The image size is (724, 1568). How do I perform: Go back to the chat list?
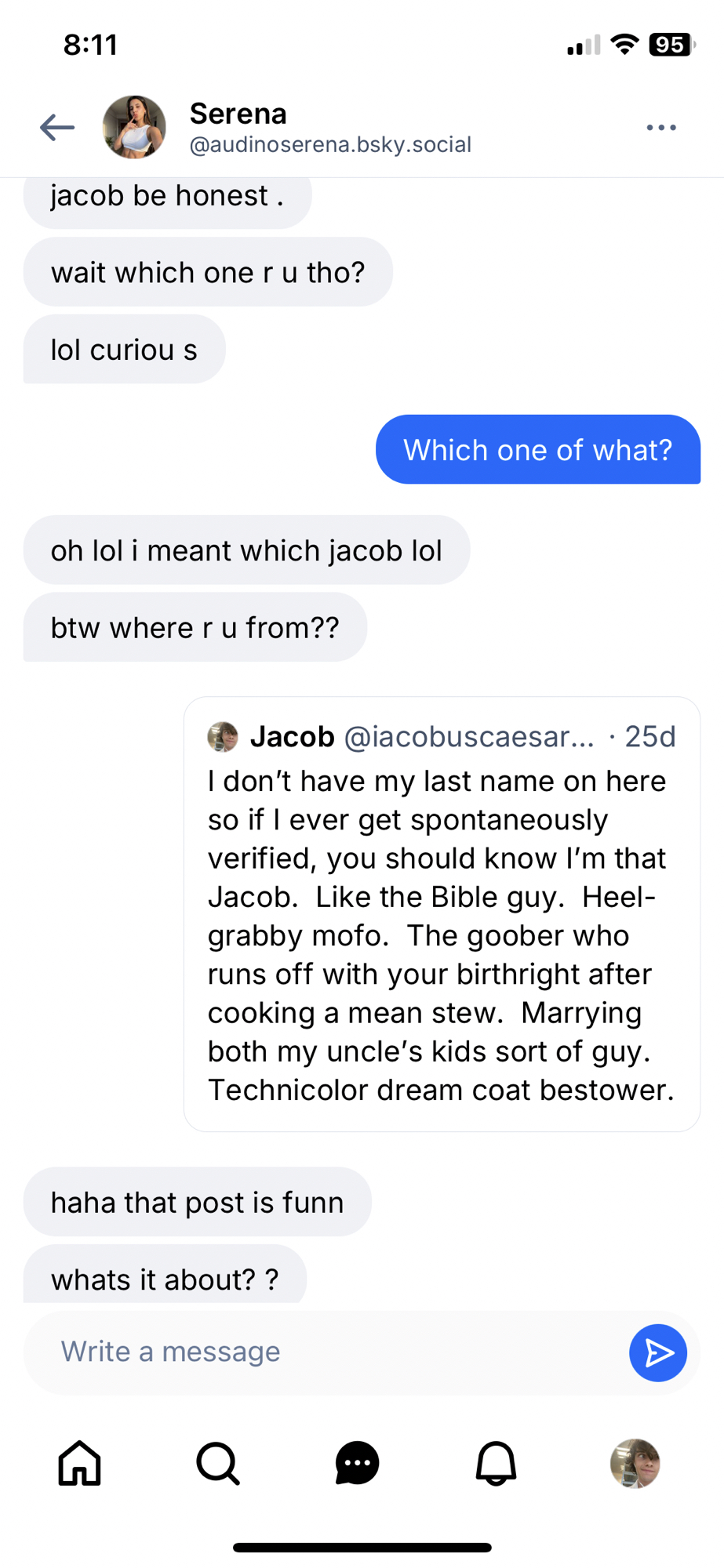pyautogui.click(x=57, y=127)
